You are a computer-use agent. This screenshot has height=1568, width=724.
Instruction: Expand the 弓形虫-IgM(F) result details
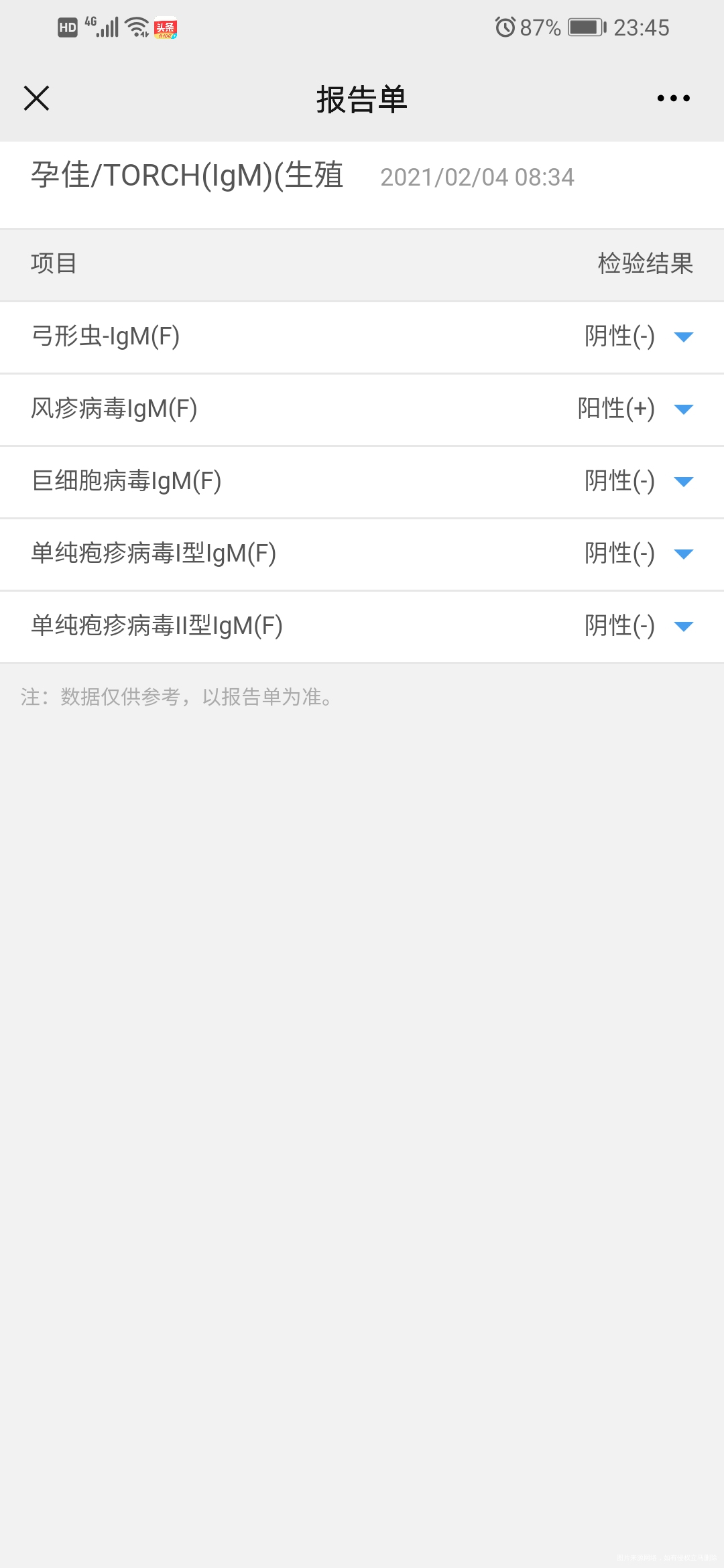point(683,337)
